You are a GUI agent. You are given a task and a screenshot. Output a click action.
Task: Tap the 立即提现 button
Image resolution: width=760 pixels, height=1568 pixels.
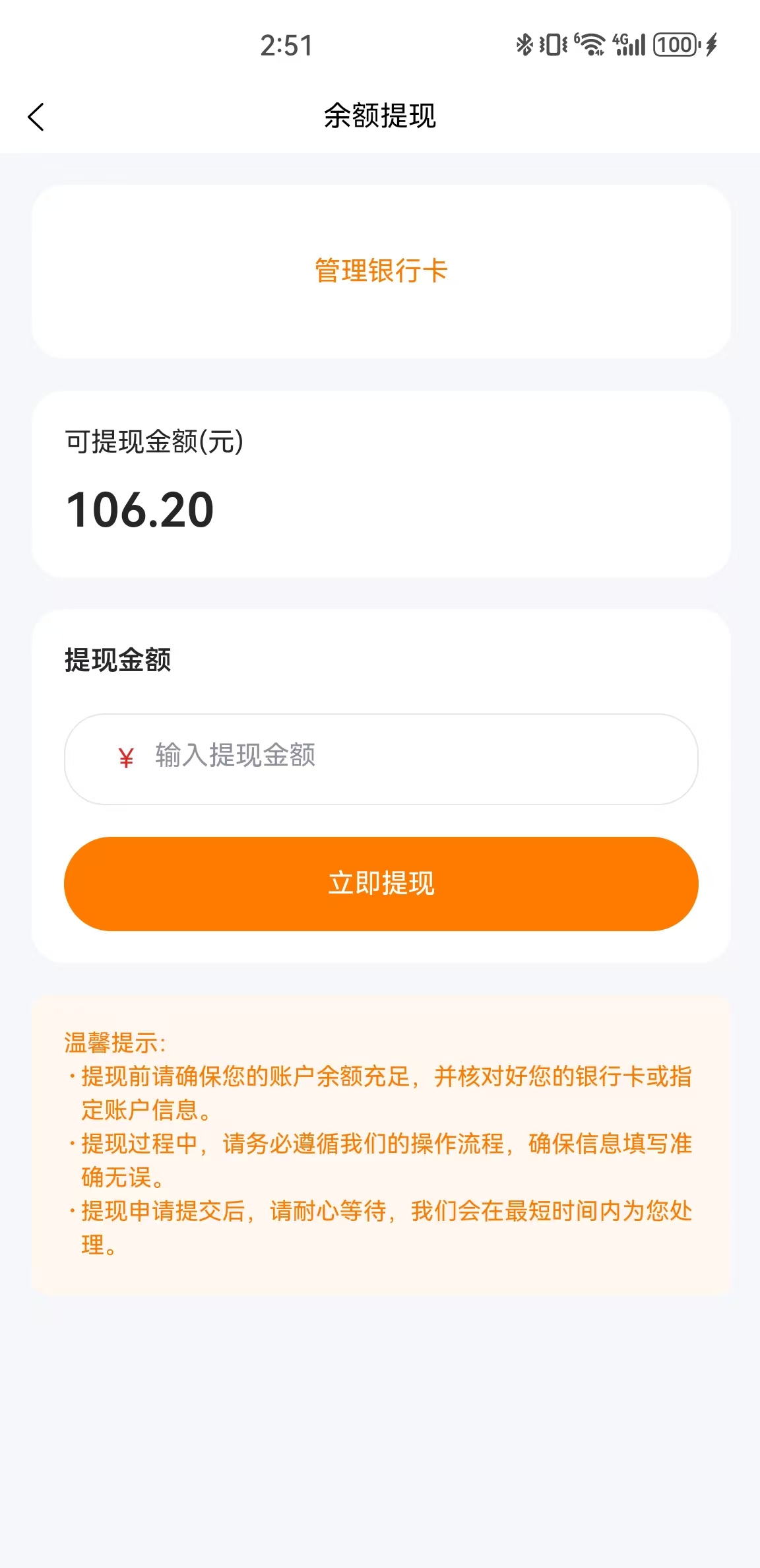(x=381, y=884)
